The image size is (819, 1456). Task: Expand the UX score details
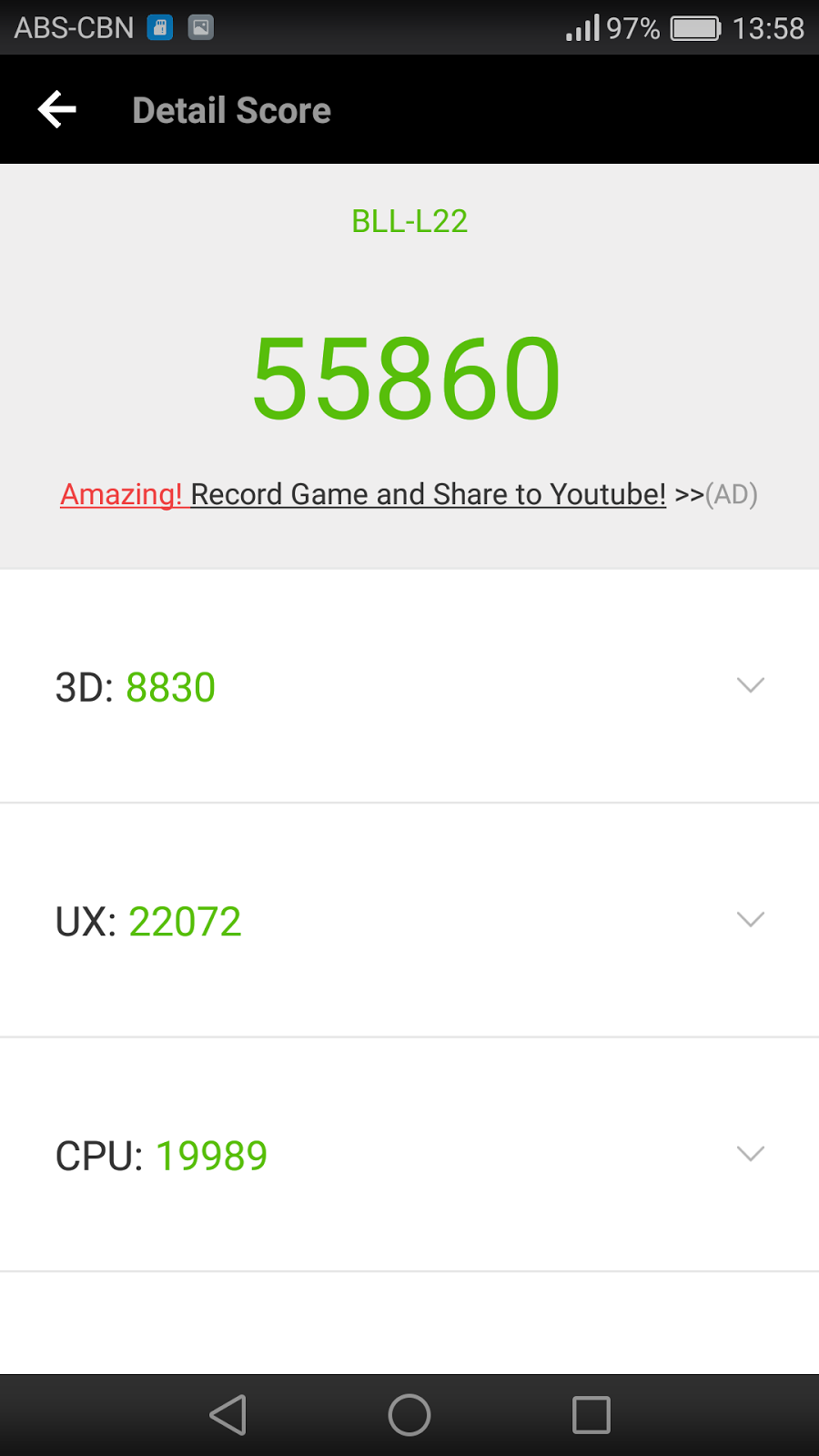click(750, 920)
